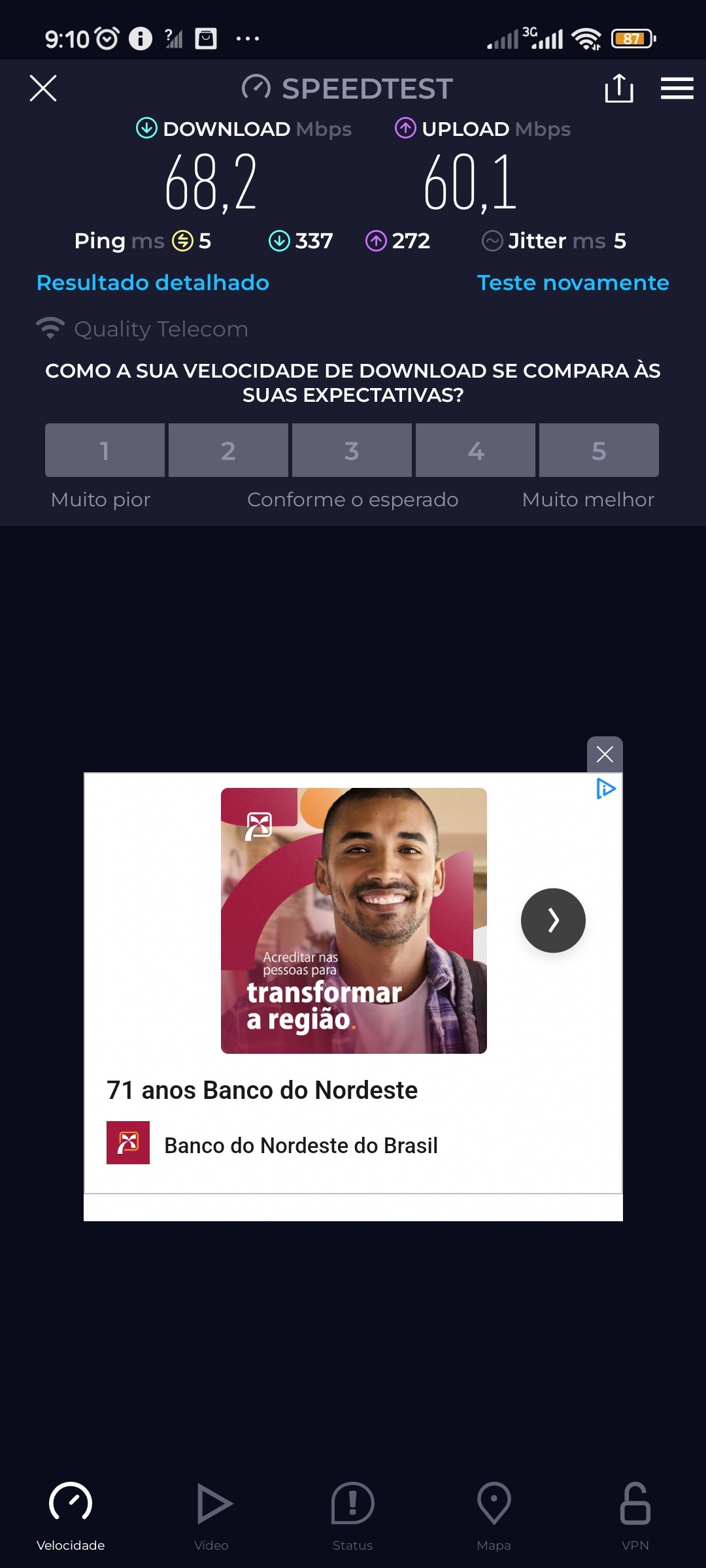Open the hamburger menu
This screenshot has width=706, height=1568.
[677, 88]
